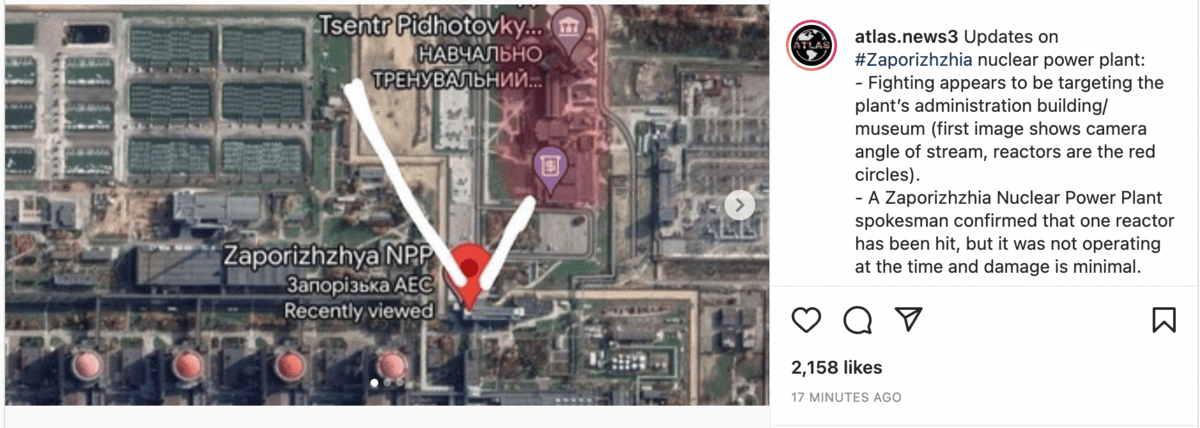View the 2,158 likes list

pyautogui.click(x=836, y=368)
